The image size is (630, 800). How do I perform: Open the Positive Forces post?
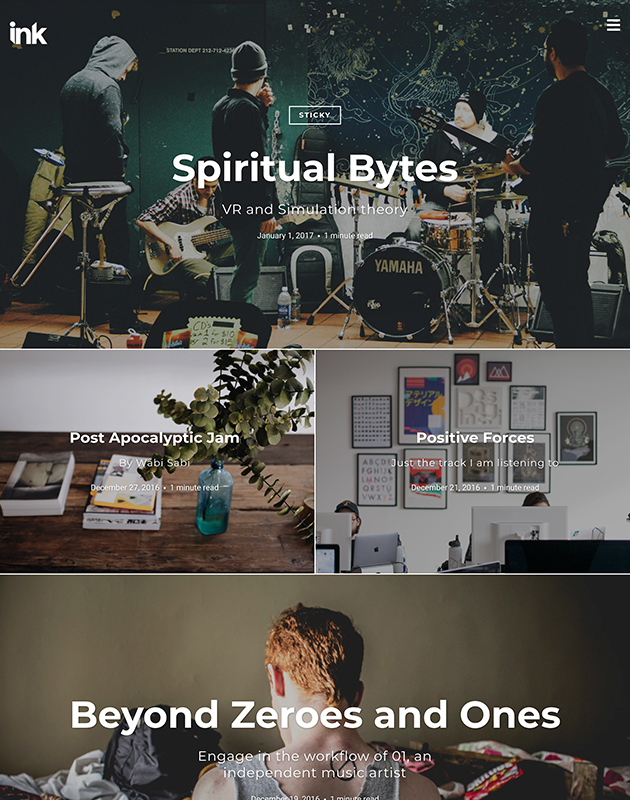[475, 438]
